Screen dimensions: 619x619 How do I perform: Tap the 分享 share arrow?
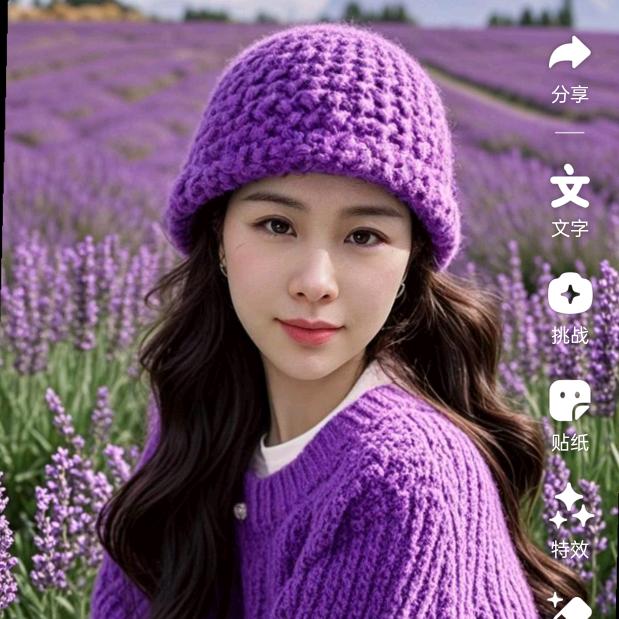tap(570, 54)
